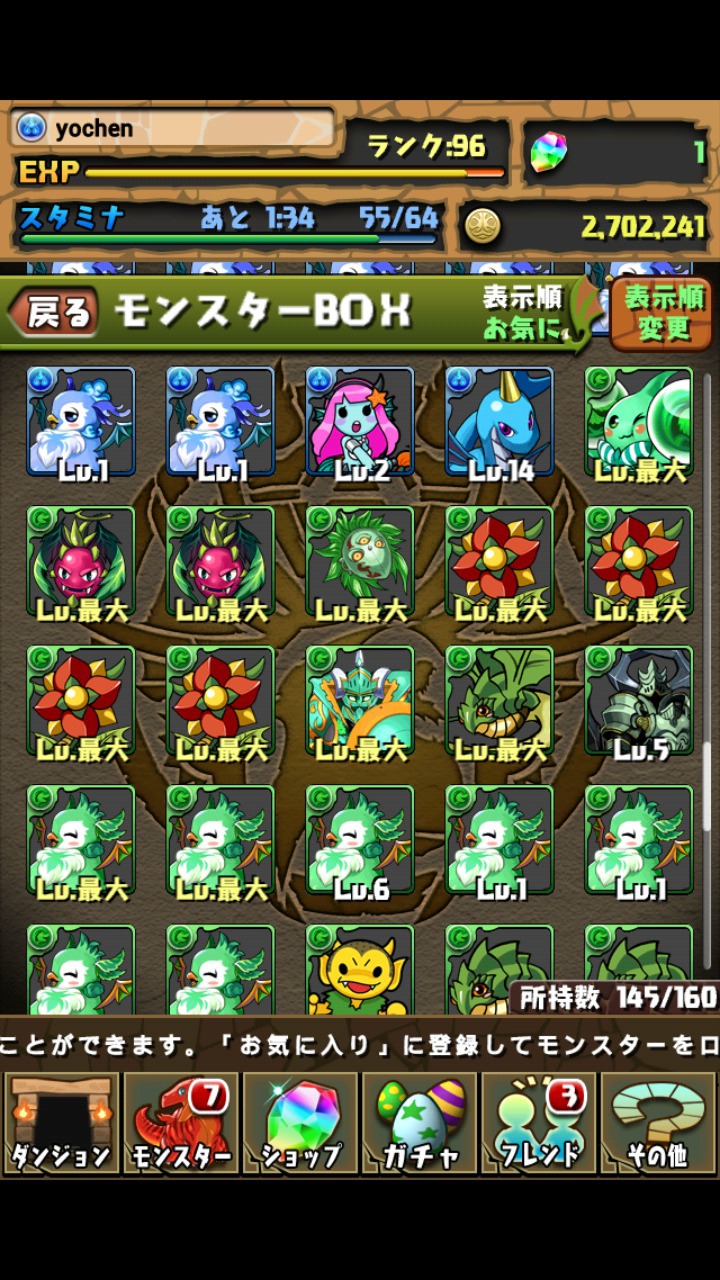
Task: Switch to the モンスター tab
Action: pos(180,1124)
